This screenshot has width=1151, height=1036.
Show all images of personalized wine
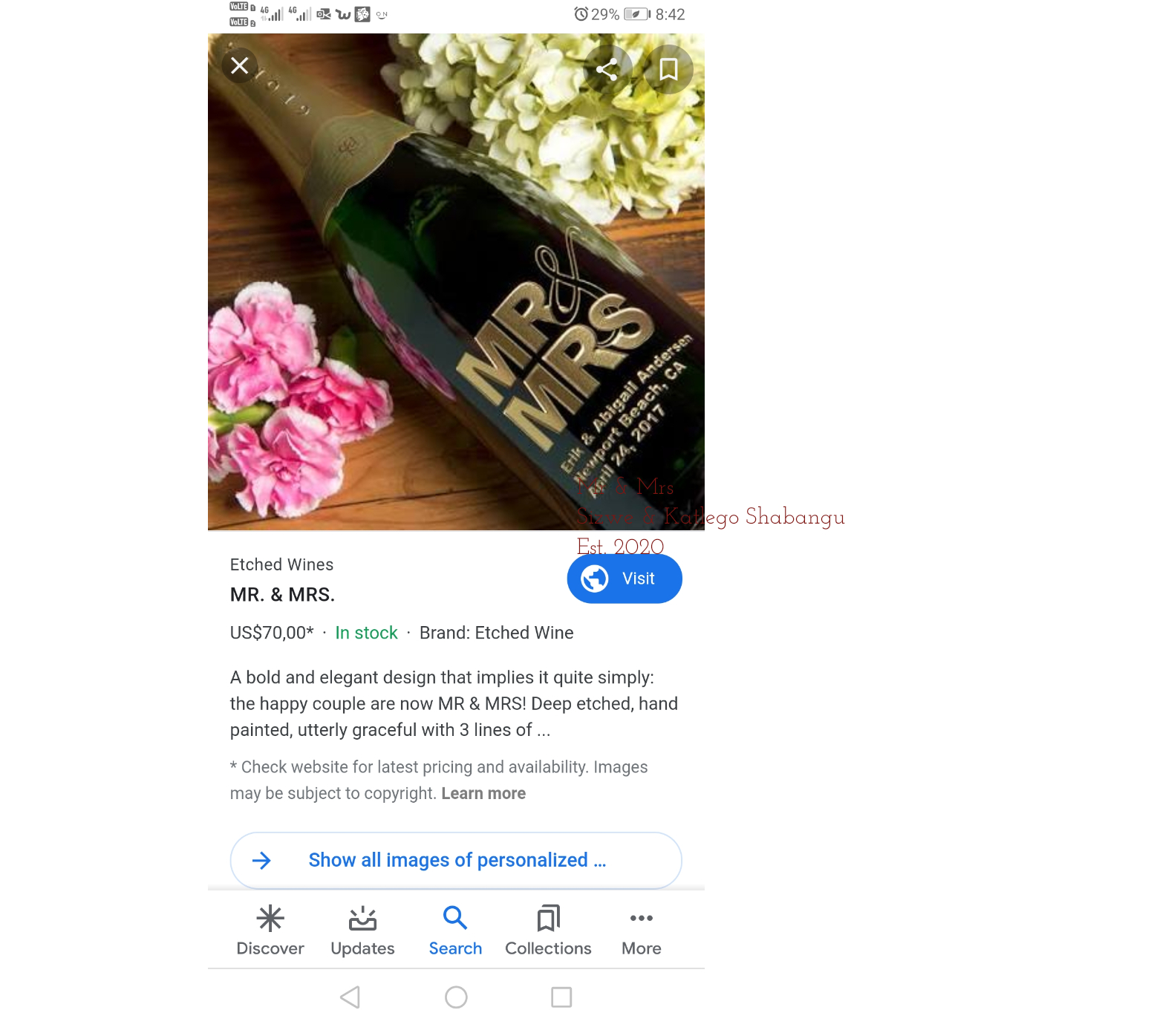click(x=456, y=860)
